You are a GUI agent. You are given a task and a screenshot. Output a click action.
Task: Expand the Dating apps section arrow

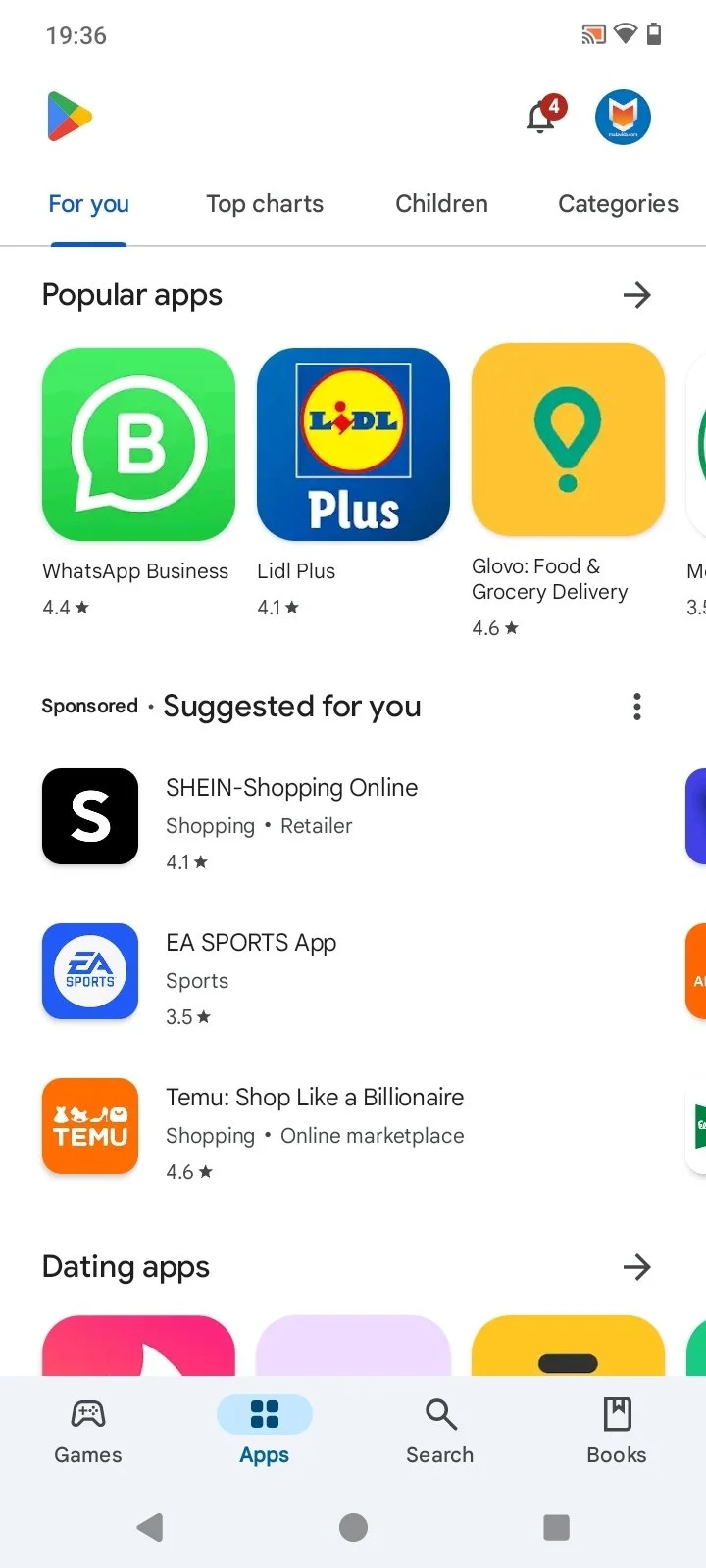click(637, 1266)
